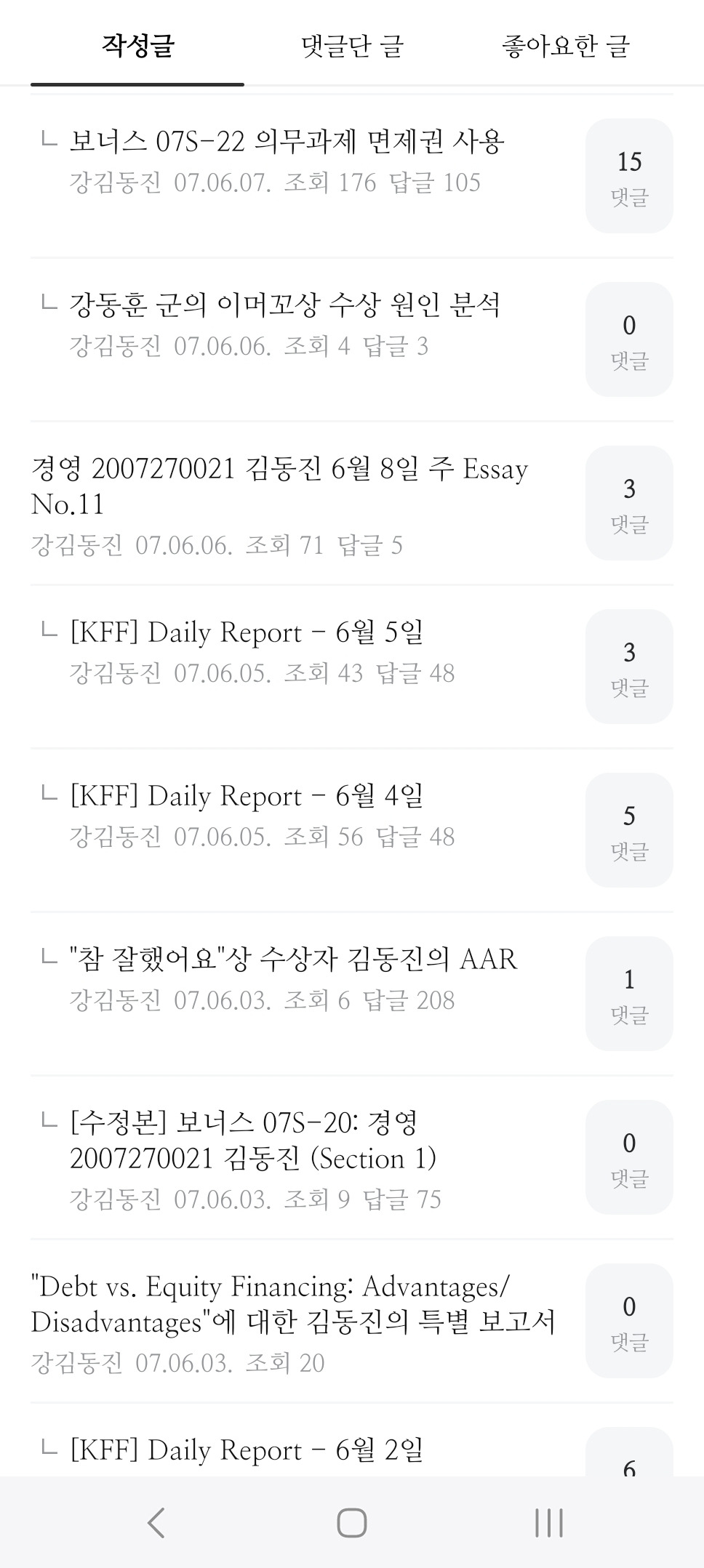Switch to the 댓글단 글 tab
Viewport: 704px width, 1568px height.
point(352,47)
